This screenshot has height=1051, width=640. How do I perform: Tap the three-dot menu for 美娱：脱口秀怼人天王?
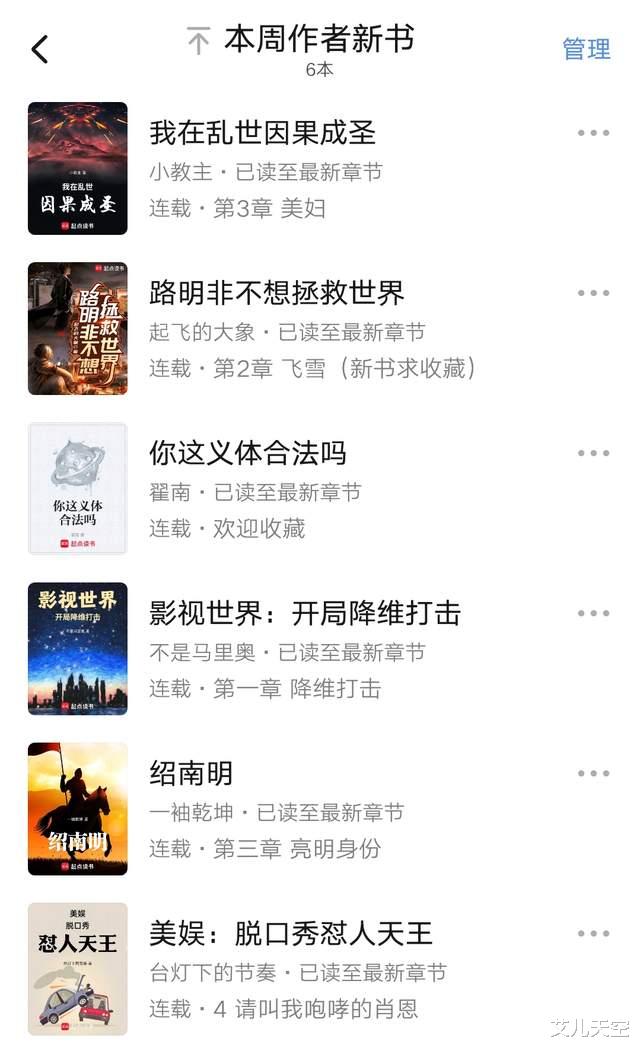pyautogui.click(x=593, y=933)
